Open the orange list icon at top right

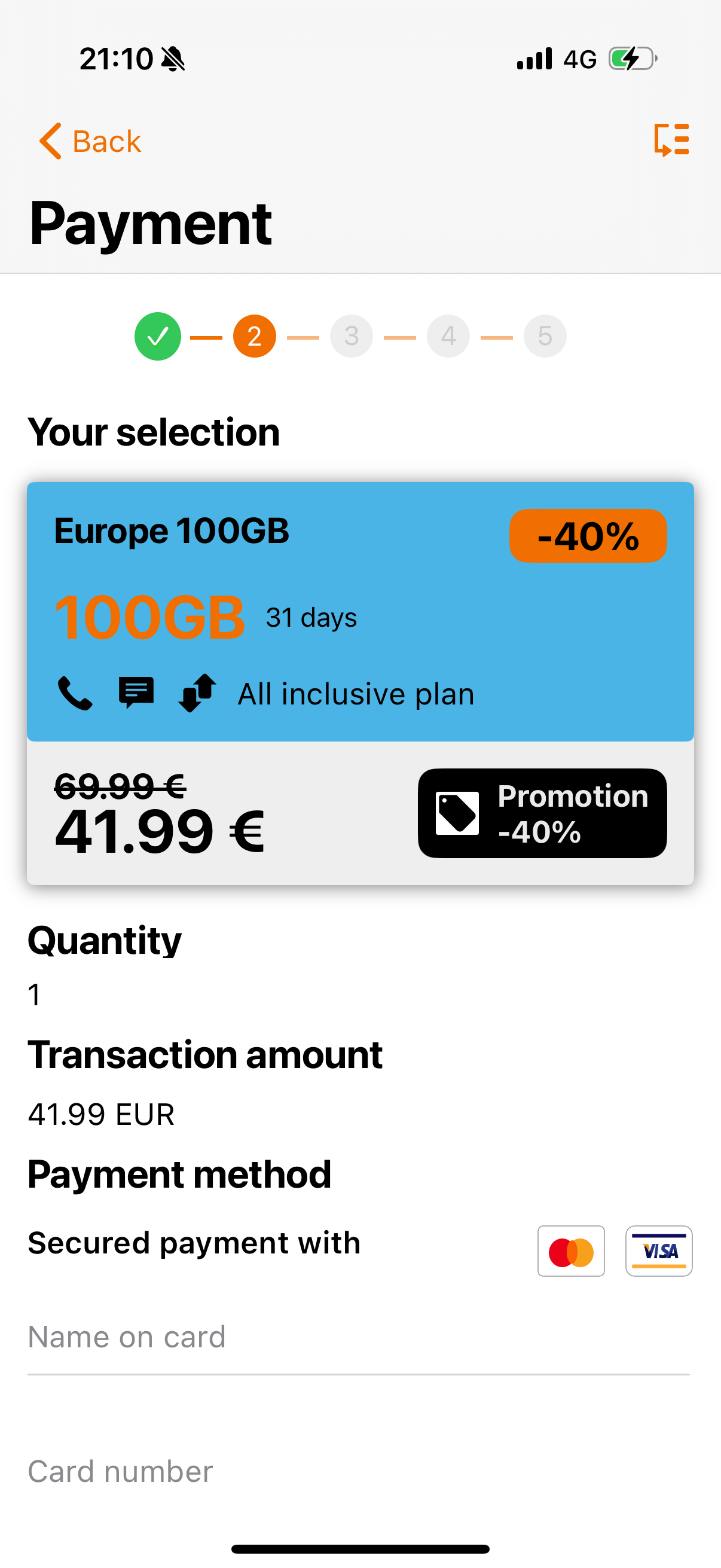672,140
